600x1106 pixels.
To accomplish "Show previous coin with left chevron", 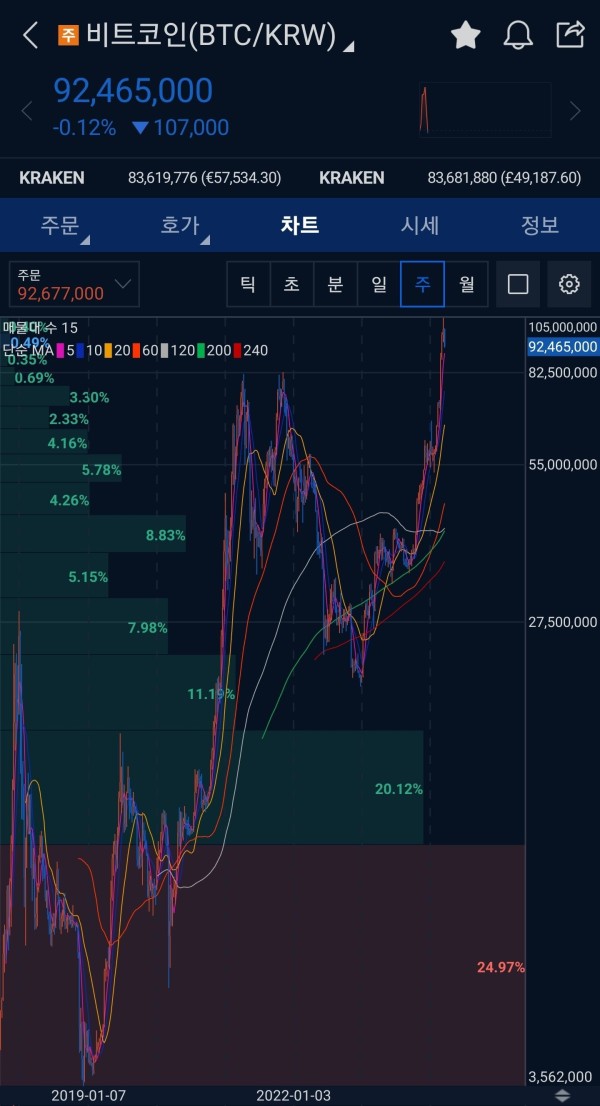I will [x=27, y=111].
